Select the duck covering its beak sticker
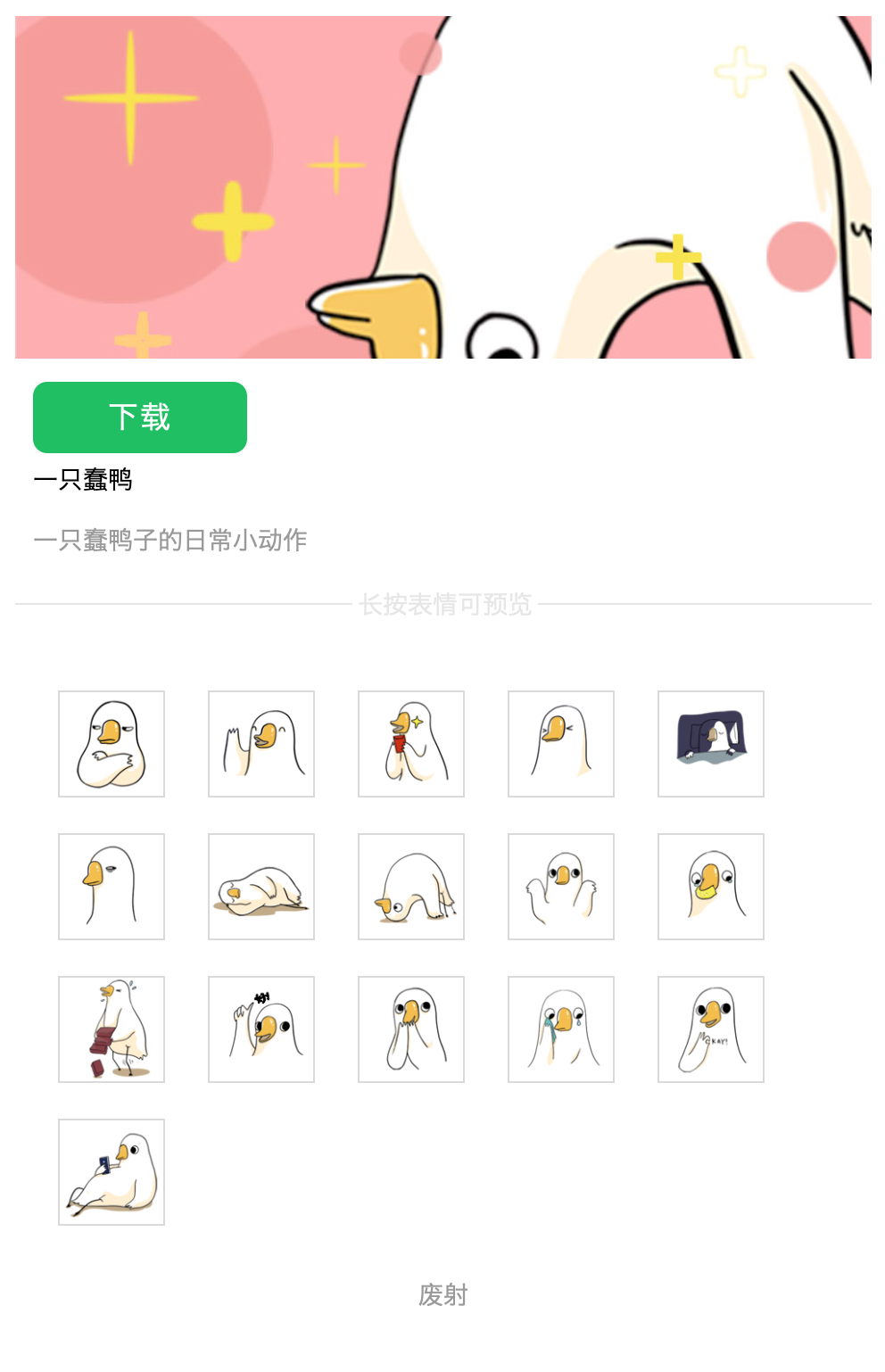The image size is (885, 1372). pyautogui.click(x=411, y=1029)
